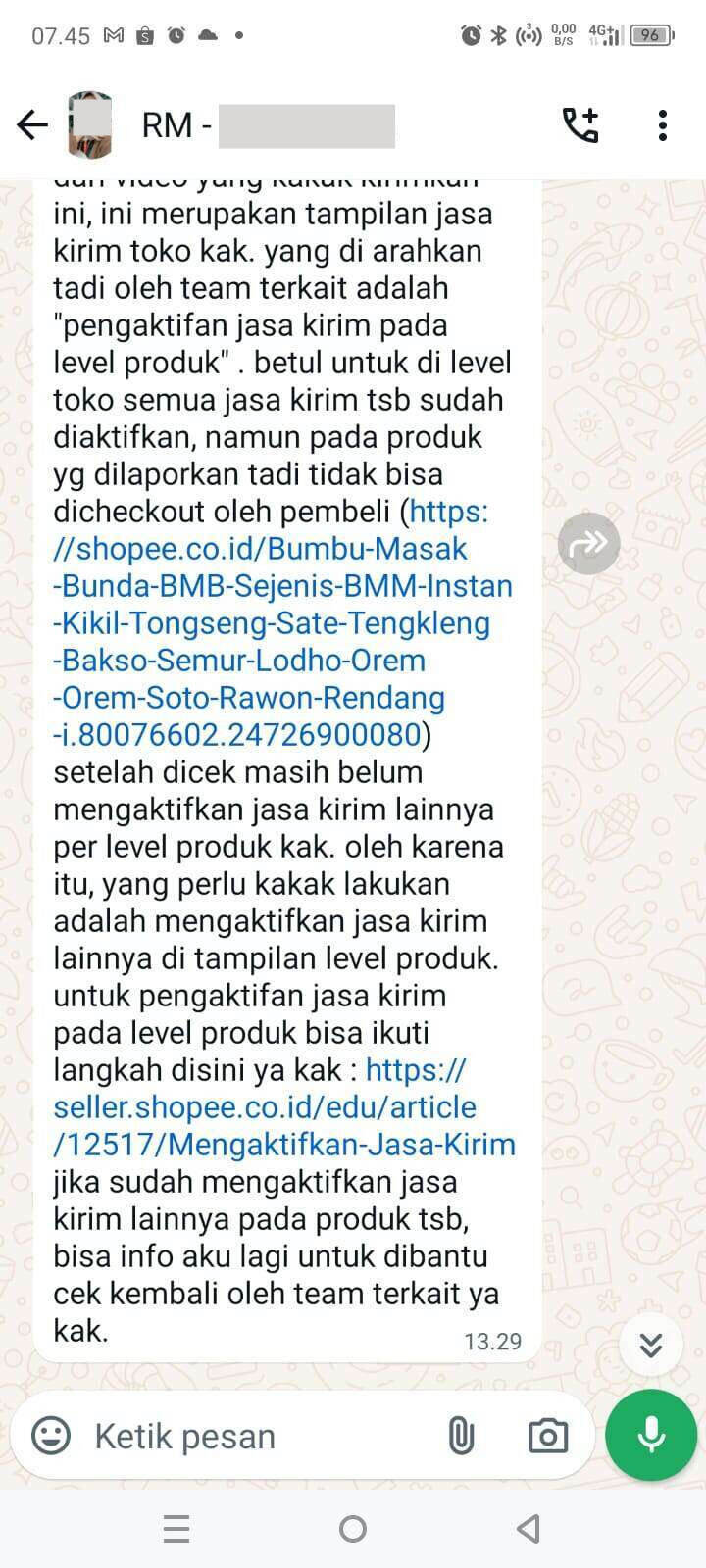Screen dimensions: 706x1568
Task: Jump to the latest messages with double-chevron button
Action: point(651,1345)
